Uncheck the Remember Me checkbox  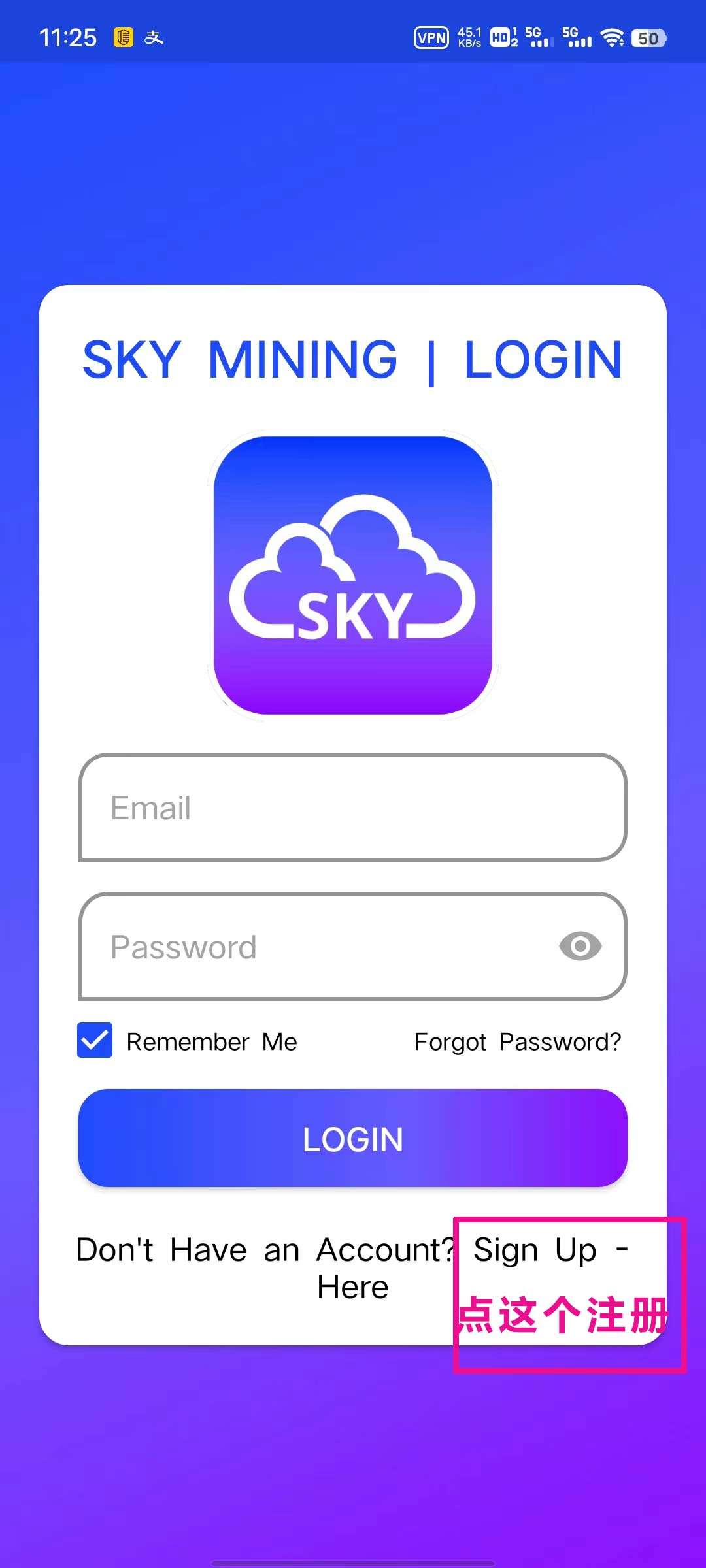pos(95,1040)
